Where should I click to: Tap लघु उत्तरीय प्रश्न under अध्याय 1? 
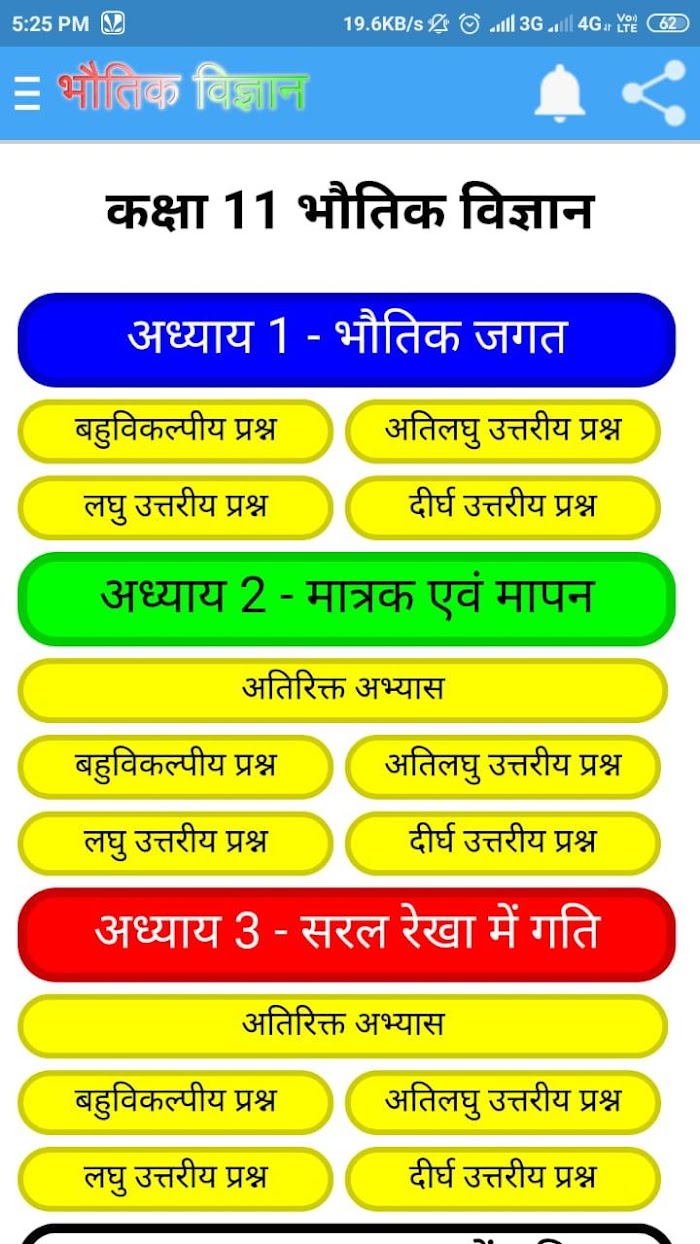pyautogui.click(x=175, y=507)
